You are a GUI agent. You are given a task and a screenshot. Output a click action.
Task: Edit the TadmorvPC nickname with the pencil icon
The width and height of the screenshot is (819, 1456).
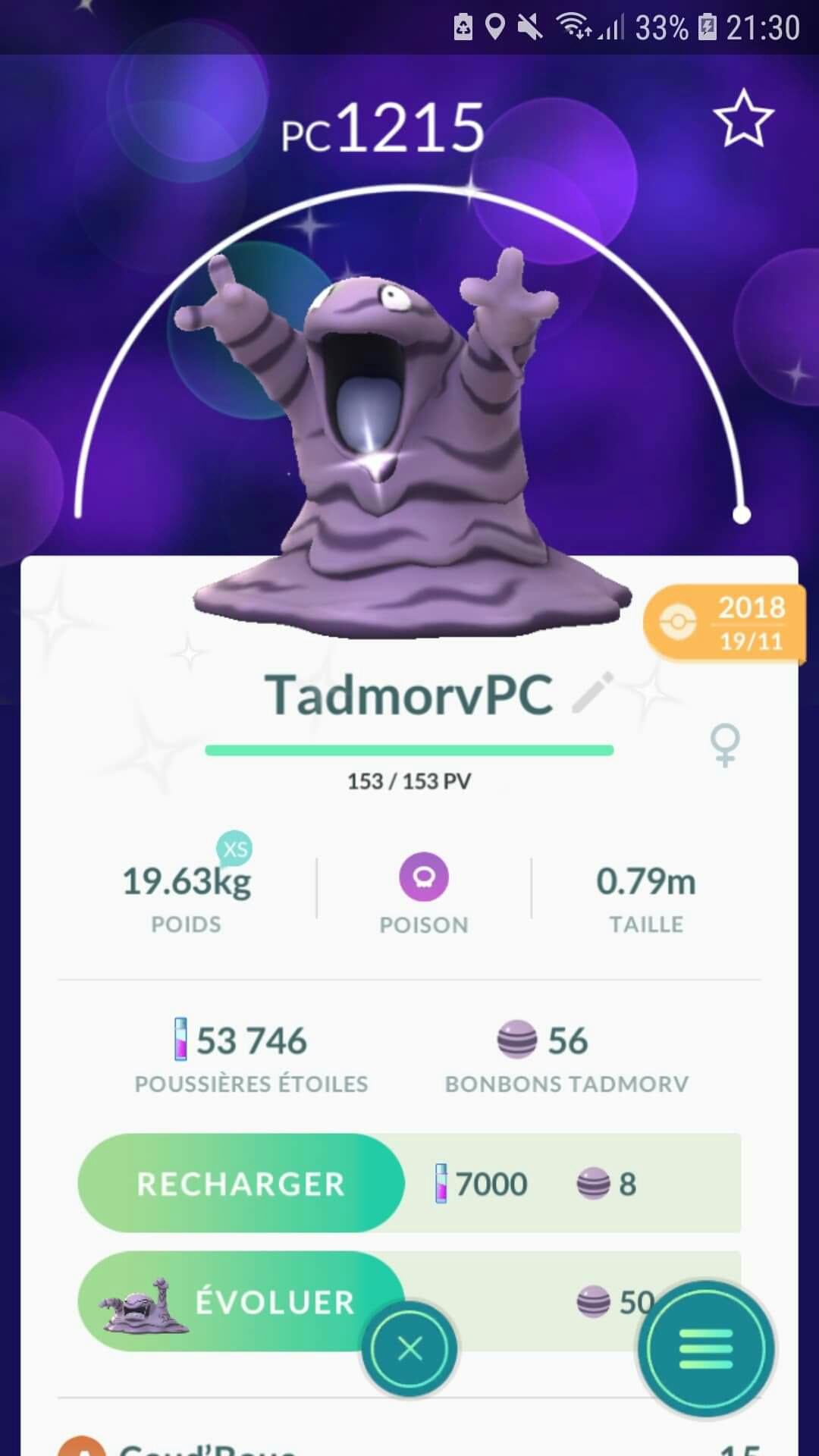pos(593,692)
